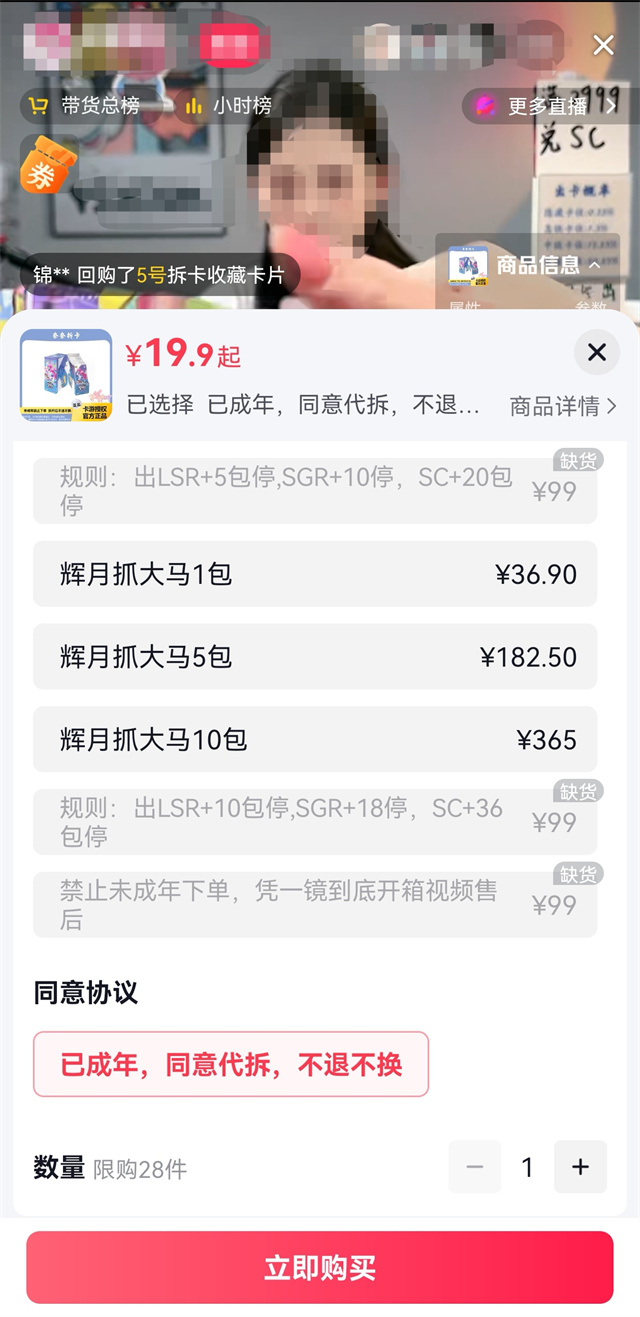
Task: Choose 辉月抓大马10包 for ¥365
Action: (x=315, y=740)
